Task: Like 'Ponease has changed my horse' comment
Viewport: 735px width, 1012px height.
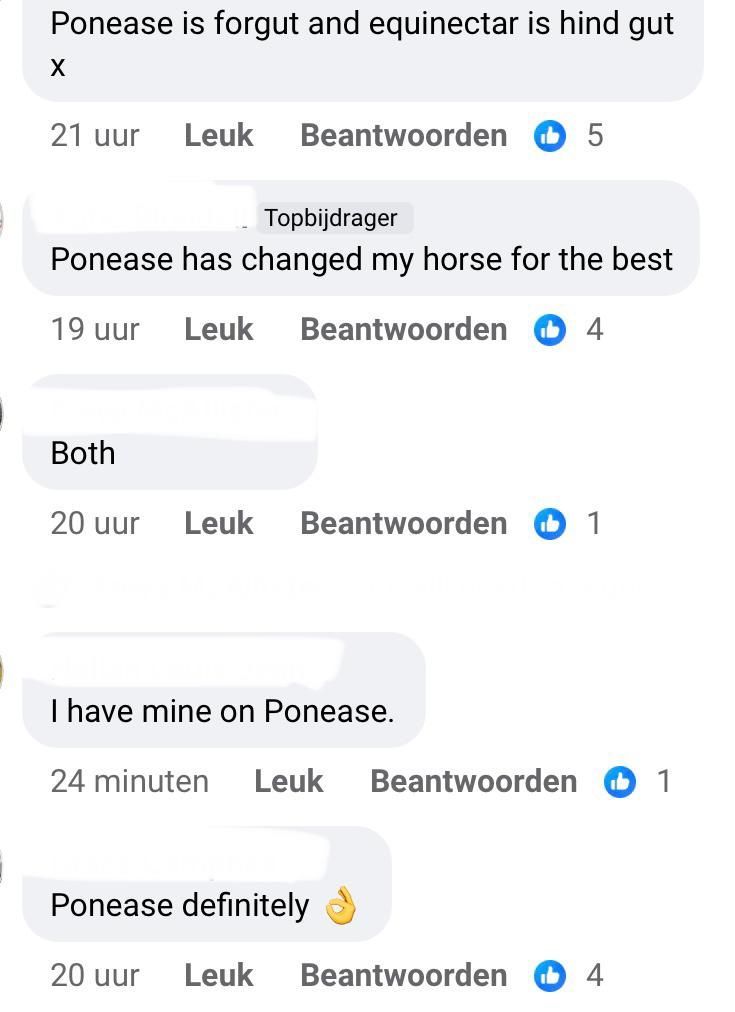Action: point(219,329)
